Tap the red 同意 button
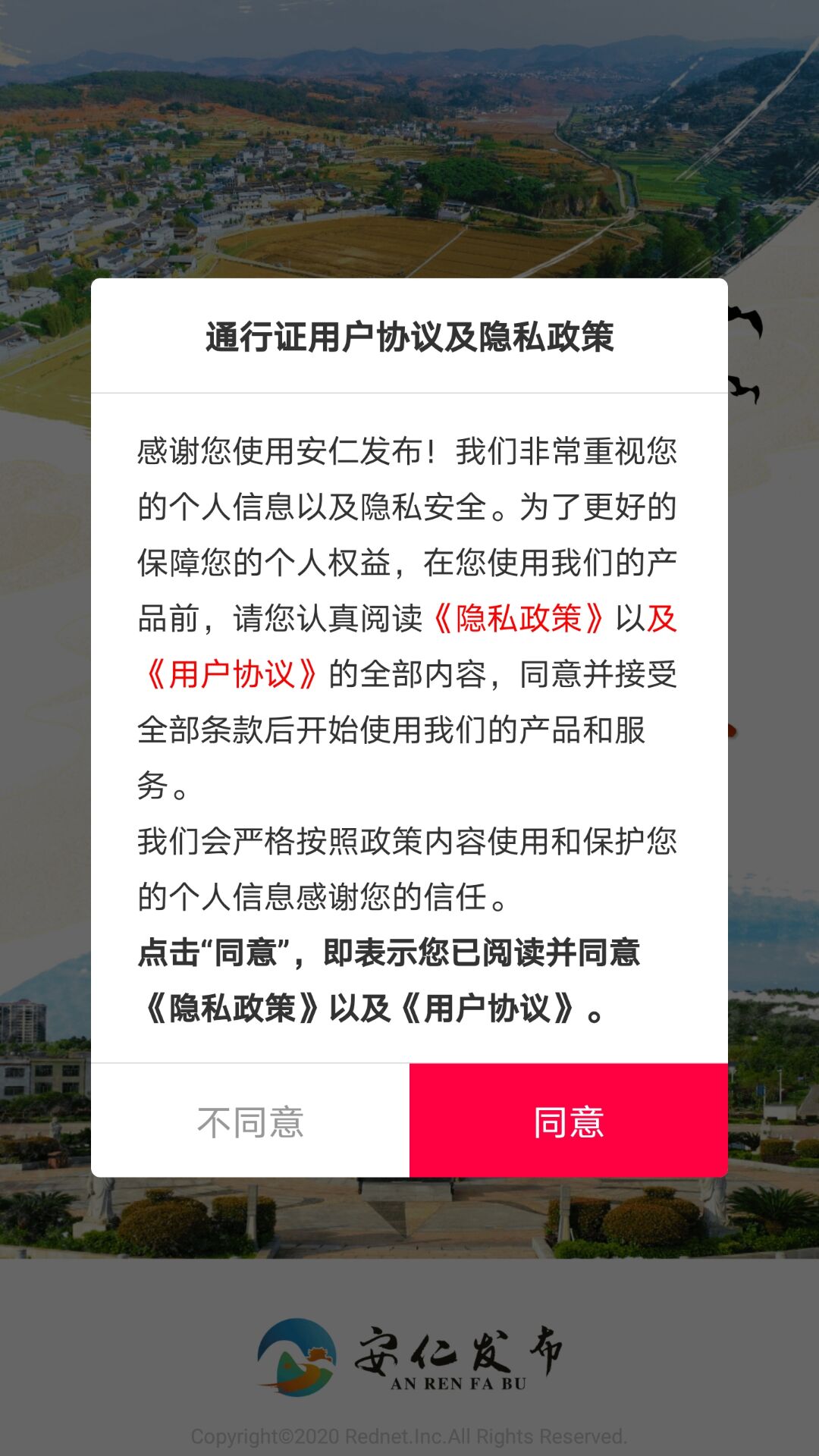The image size is (819, 1456). tap(569, 1121)
